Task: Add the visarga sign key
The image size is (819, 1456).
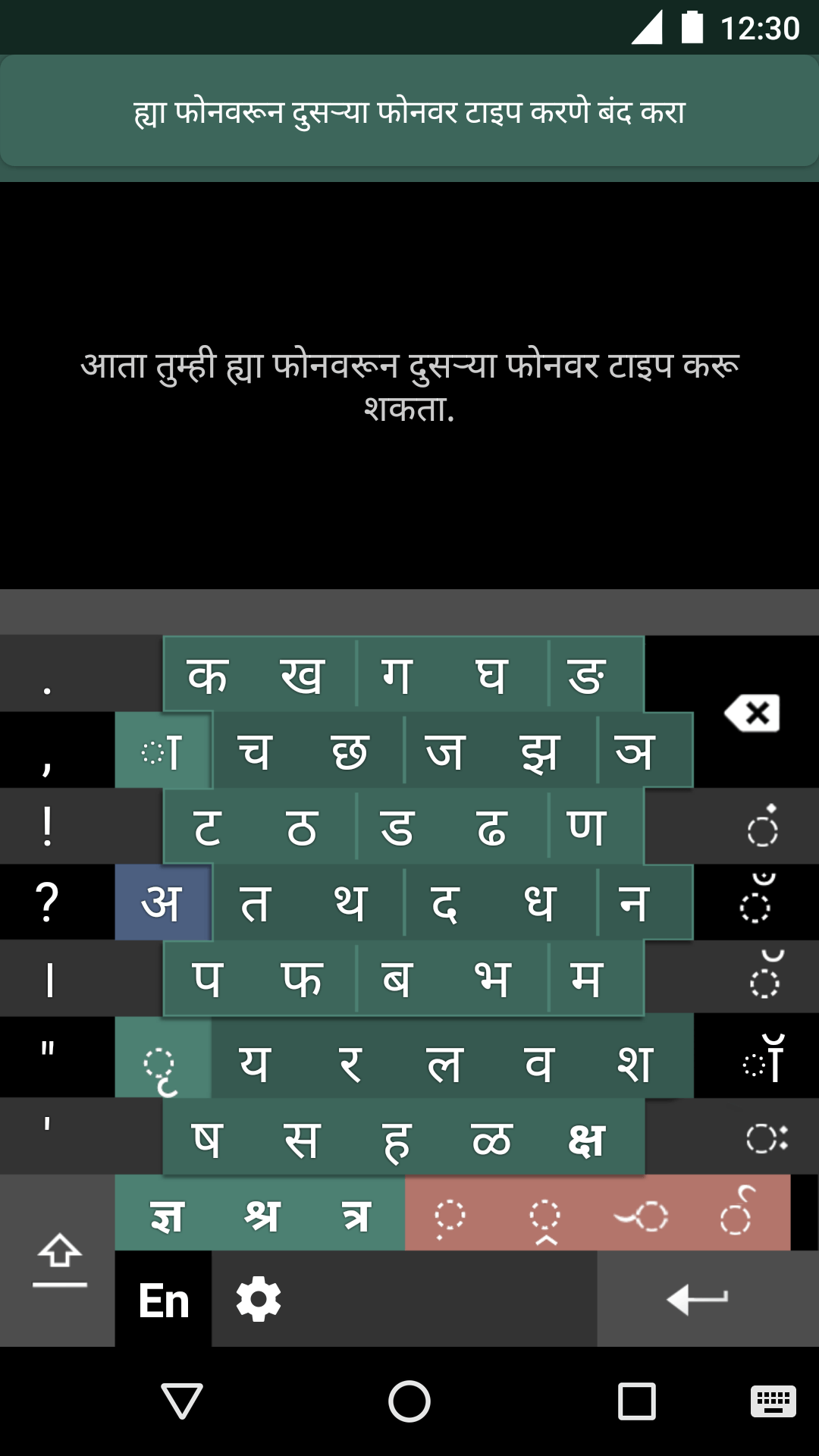Action: coord(766,1137)
